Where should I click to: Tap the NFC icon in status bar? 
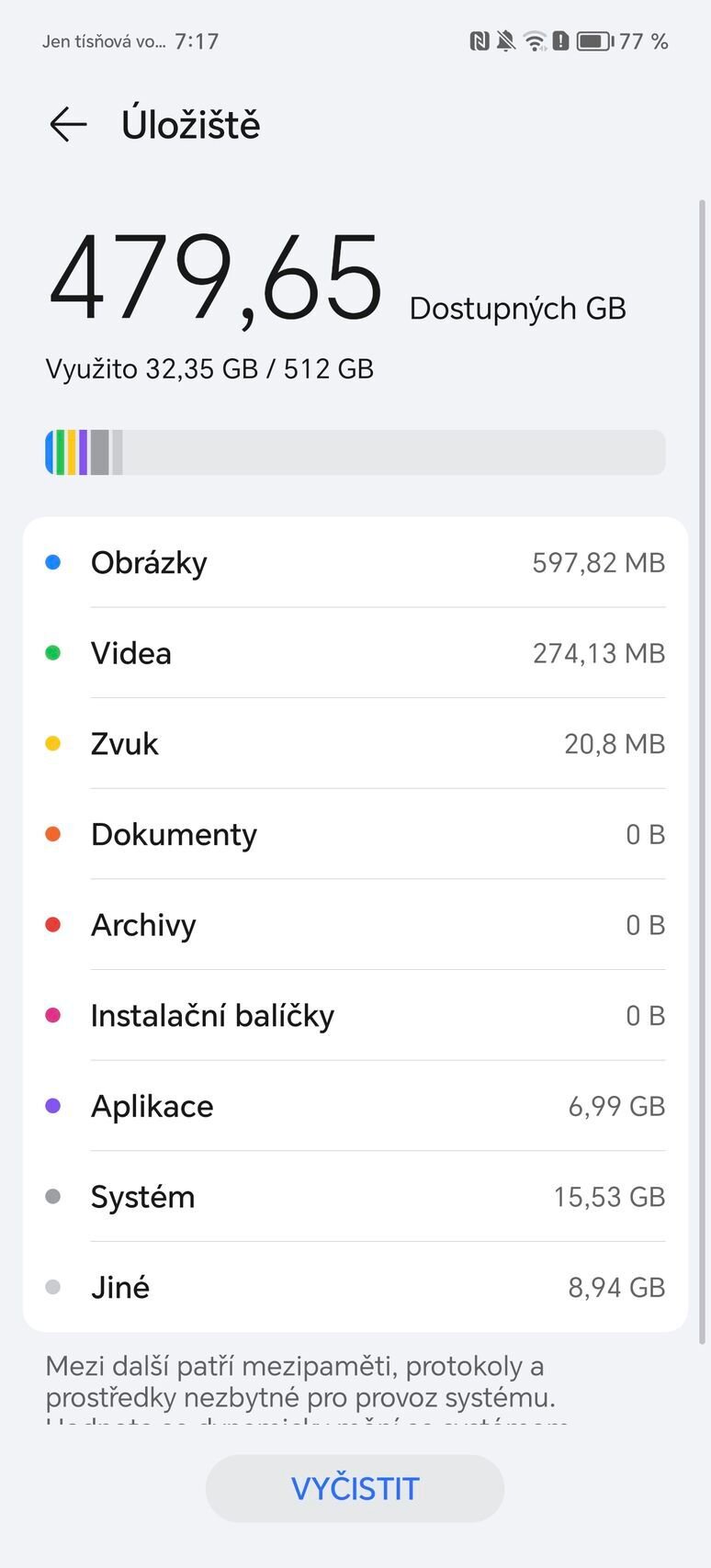(479, 40)
